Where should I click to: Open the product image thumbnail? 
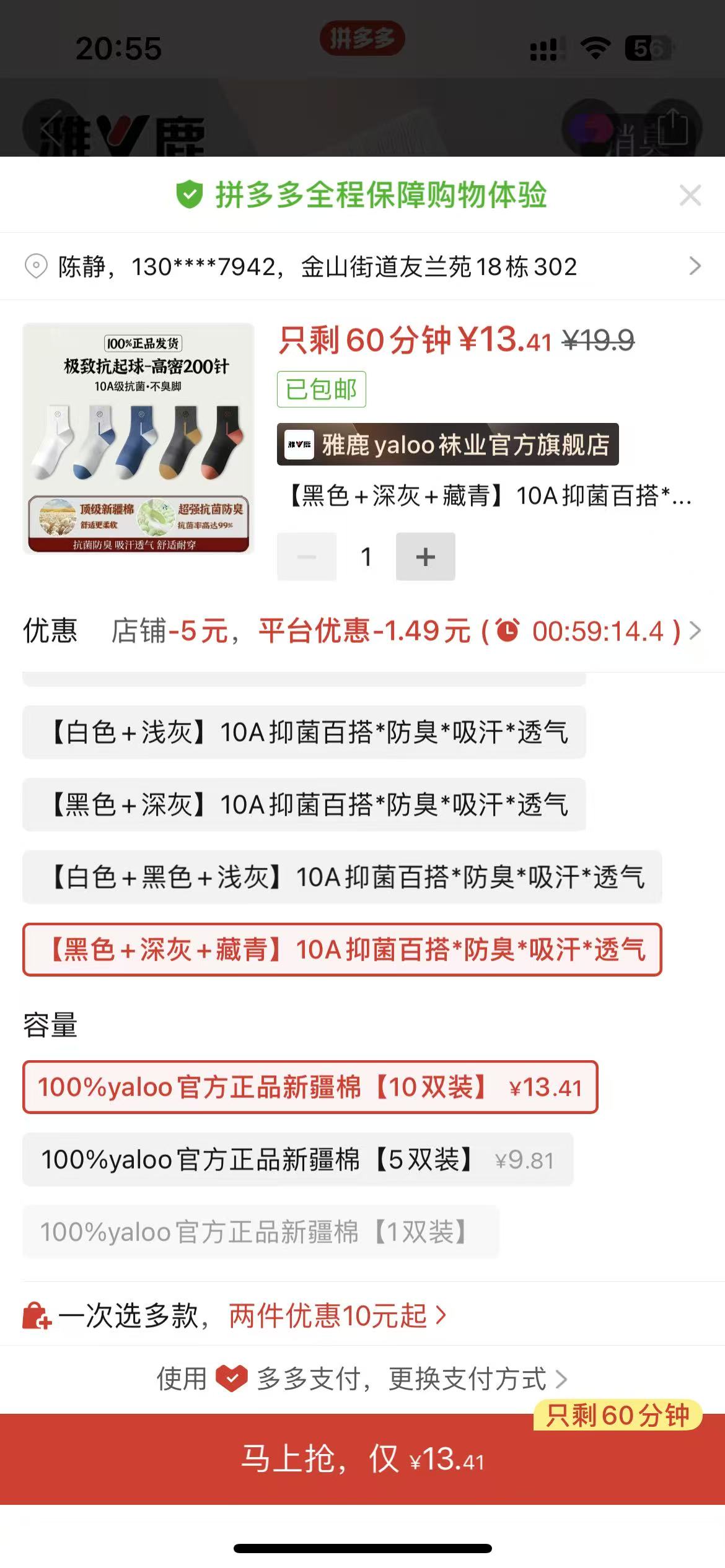click(139, 438)
